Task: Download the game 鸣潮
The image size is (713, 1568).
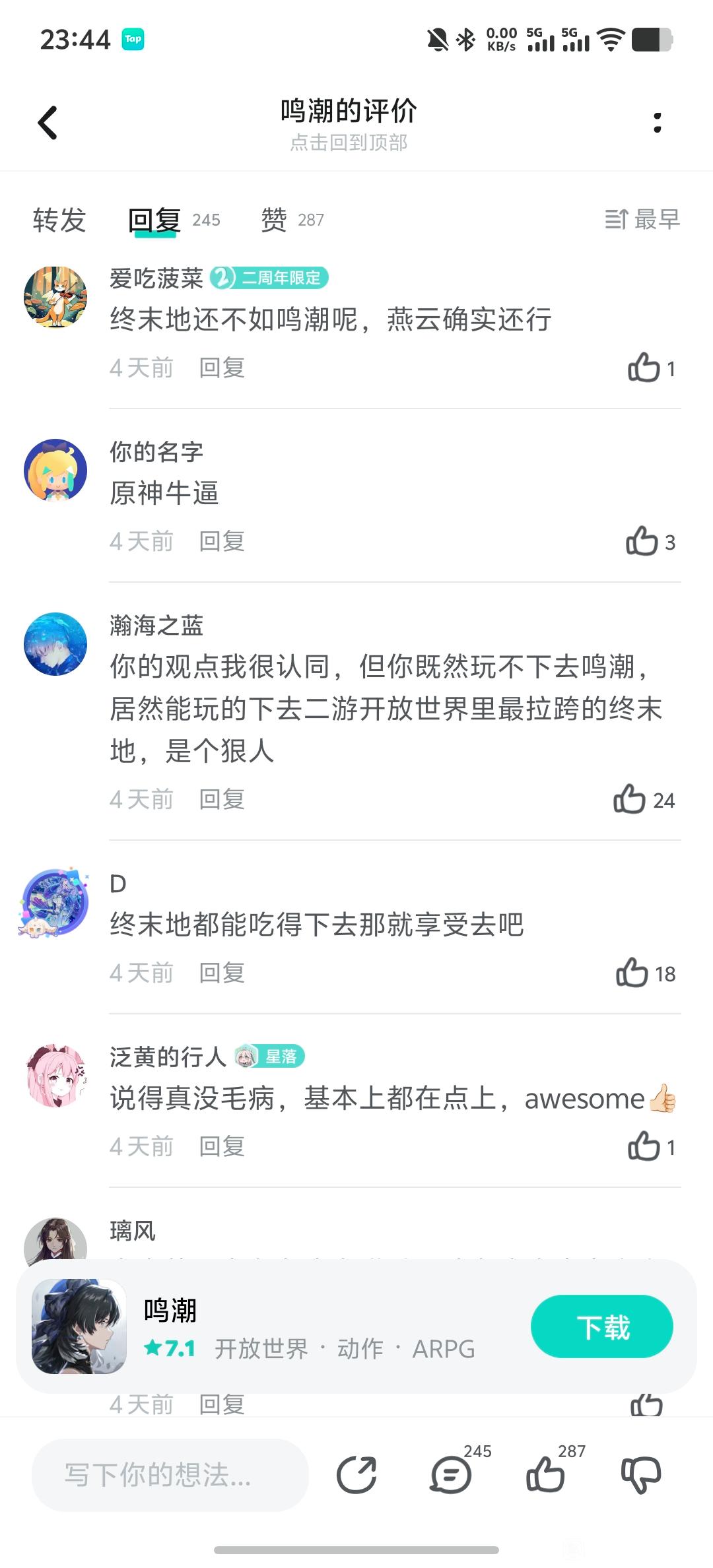Action: 601,1327
